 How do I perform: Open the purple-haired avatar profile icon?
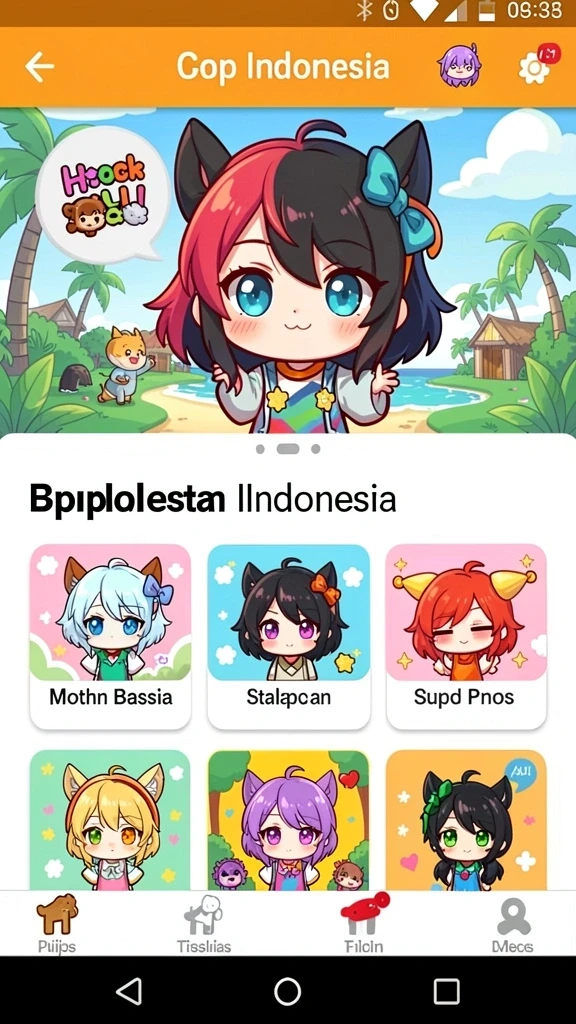tap(459, 66)
